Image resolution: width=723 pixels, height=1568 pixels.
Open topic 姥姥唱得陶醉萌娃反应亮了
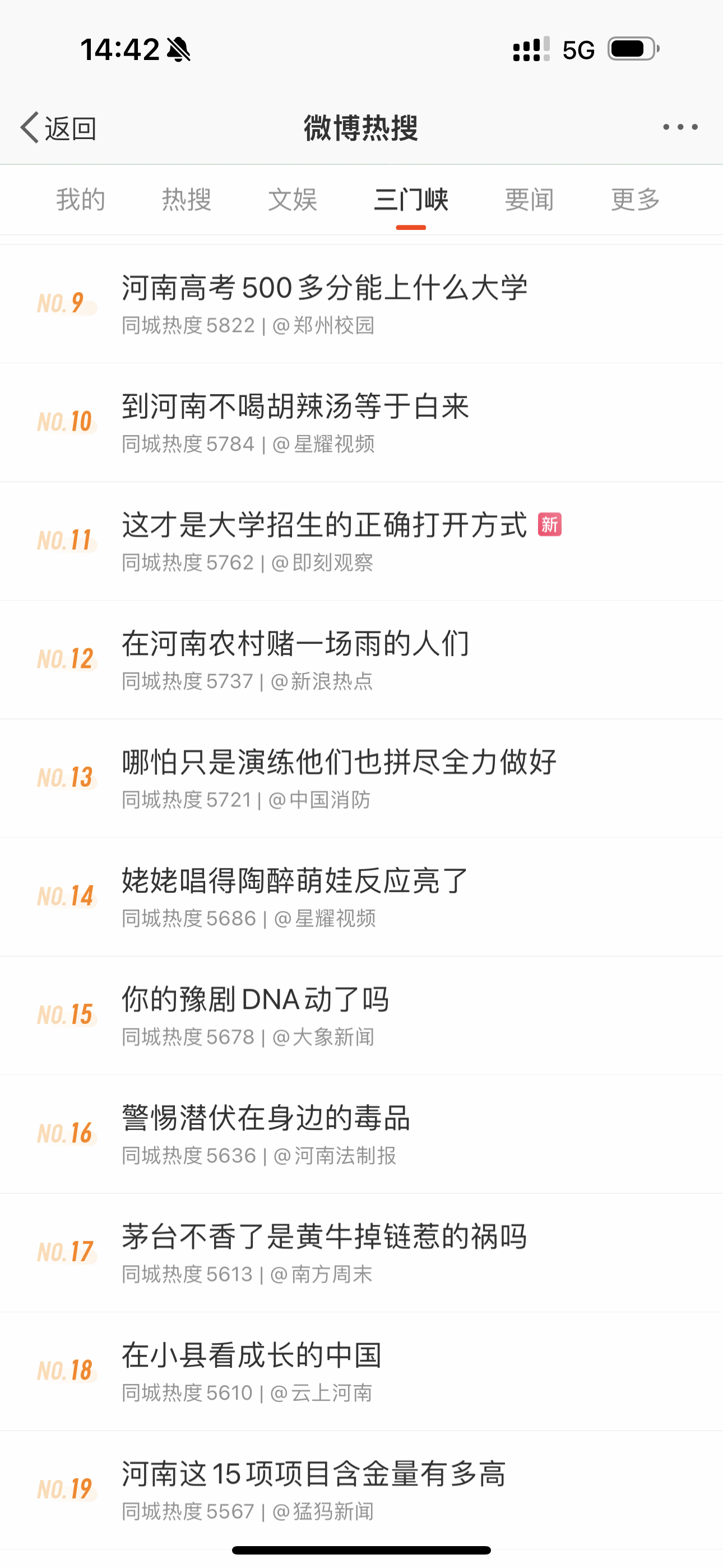[361, 897]
